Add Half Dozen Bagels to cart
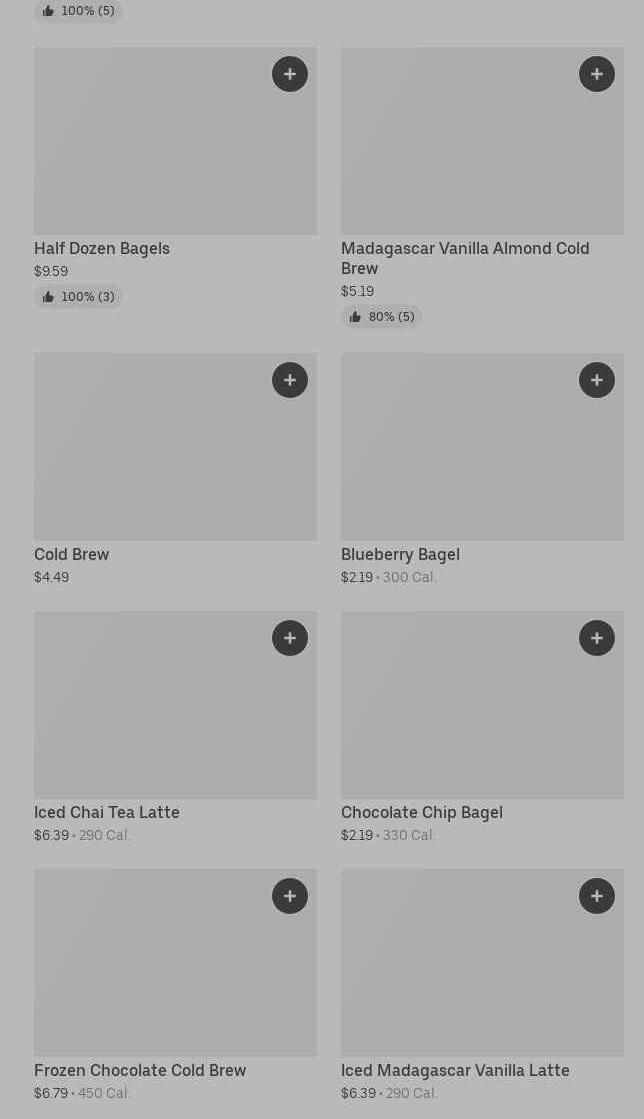 click(x=290, y=74)
